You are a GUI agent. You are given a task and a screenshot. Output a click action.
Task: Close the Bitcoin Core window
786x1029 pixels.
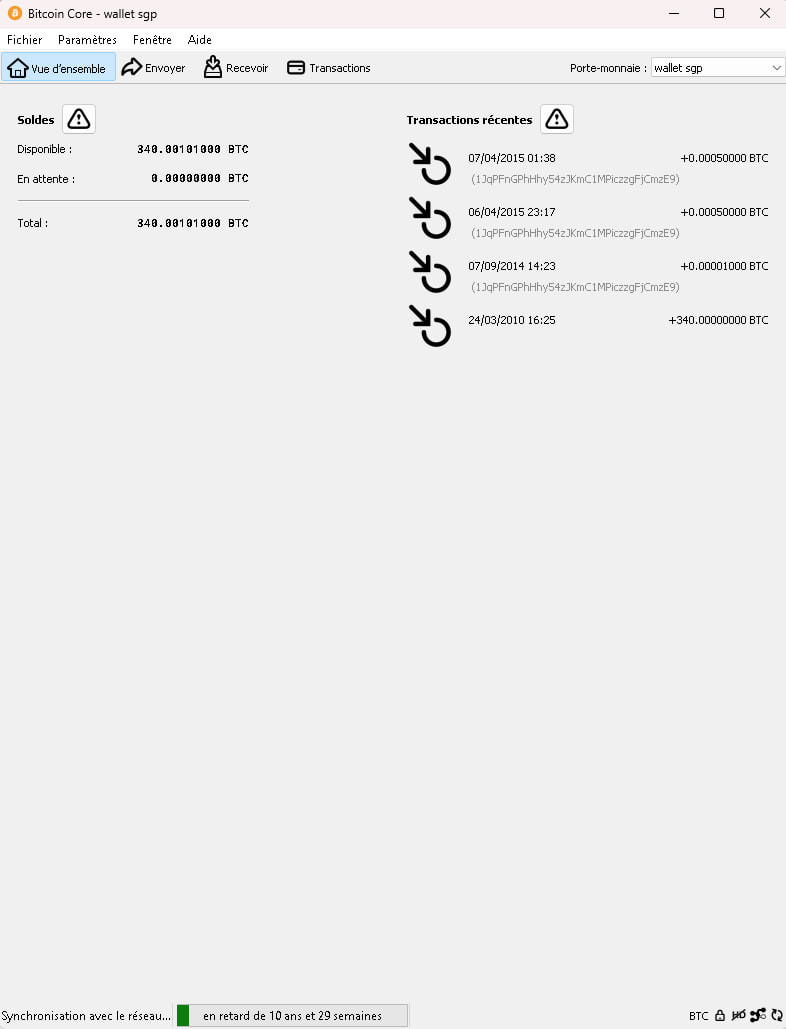(764, 14)
